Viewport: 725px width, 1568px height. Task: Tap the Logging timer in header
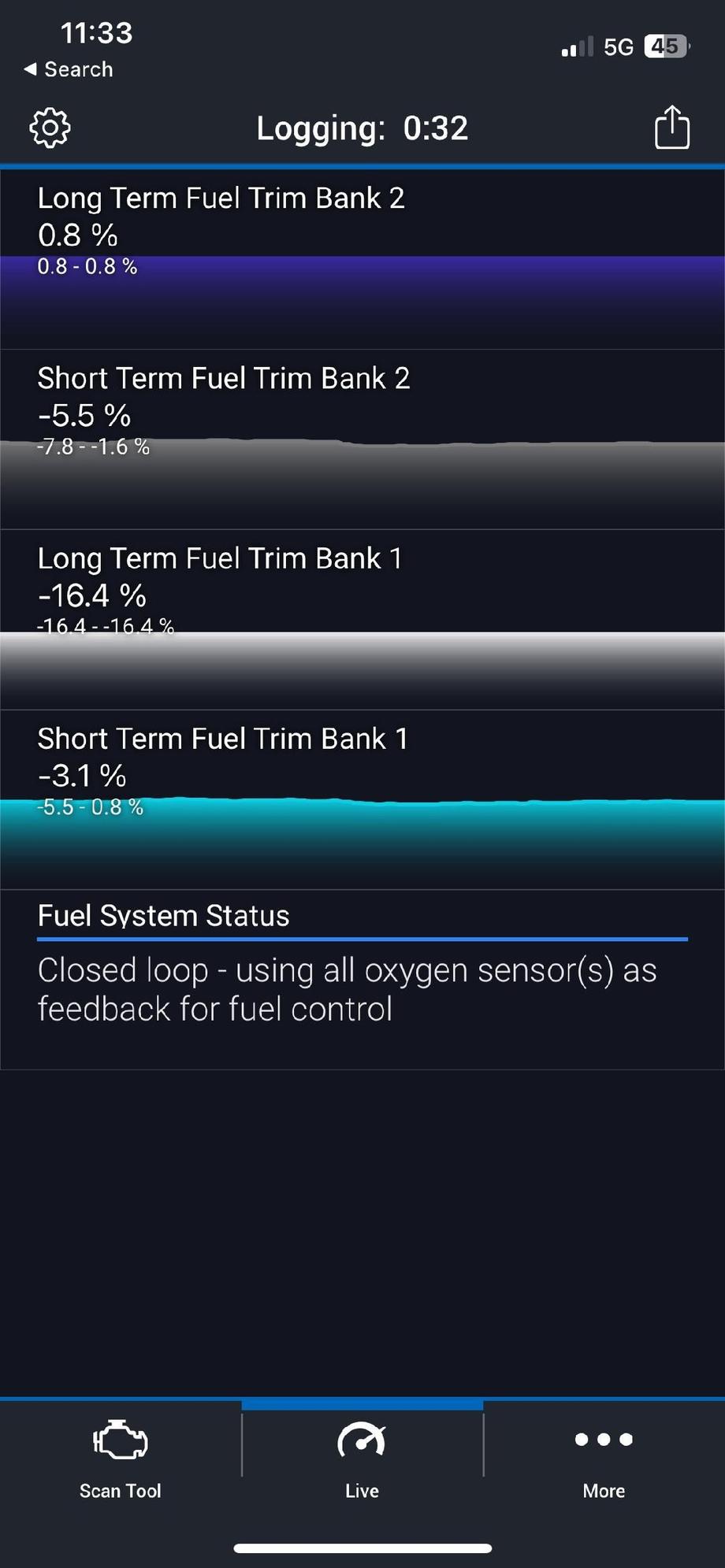tap(362, 128)
